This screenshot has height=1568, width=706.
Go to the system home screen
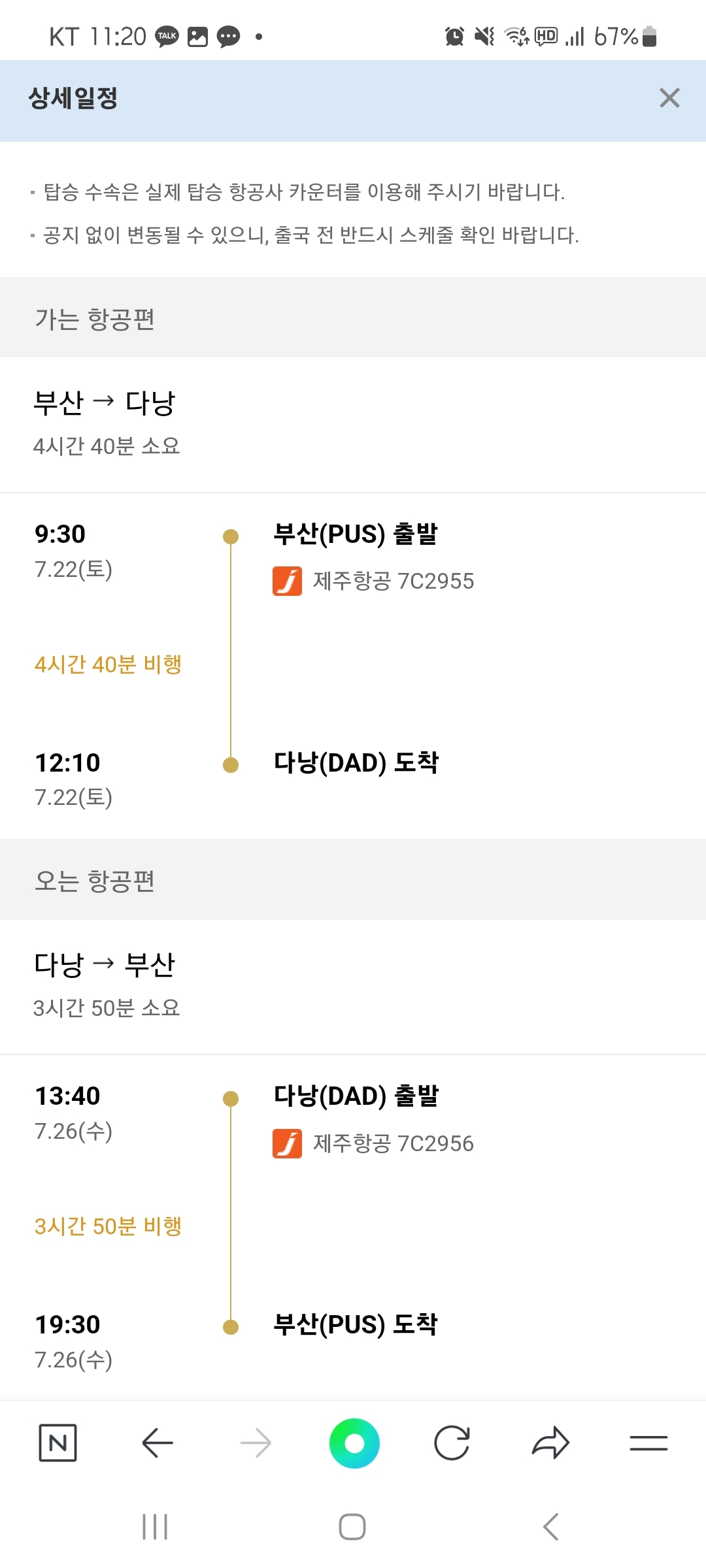coord(352,1527)
